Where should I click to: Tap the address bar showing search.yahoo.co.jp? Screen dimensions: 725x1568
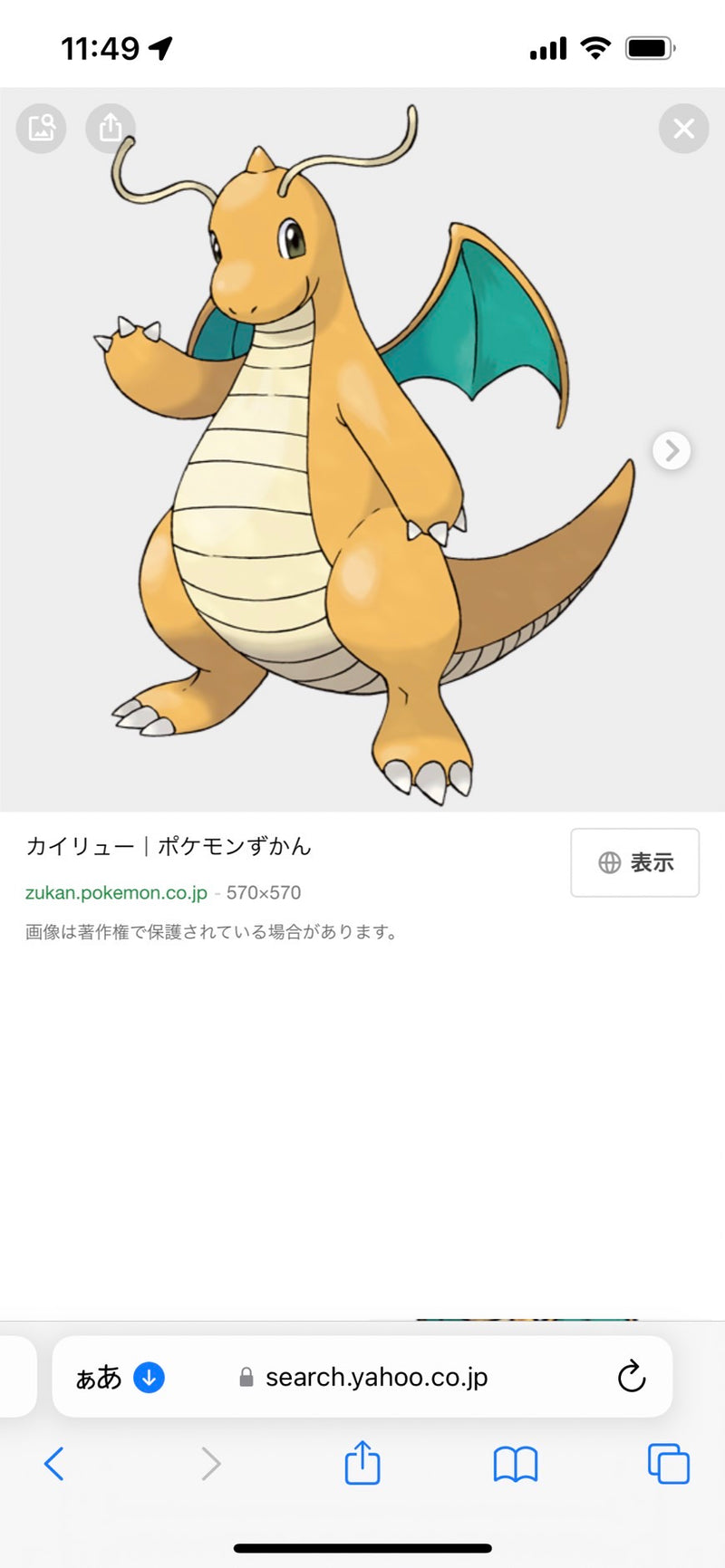[375, 1378]
